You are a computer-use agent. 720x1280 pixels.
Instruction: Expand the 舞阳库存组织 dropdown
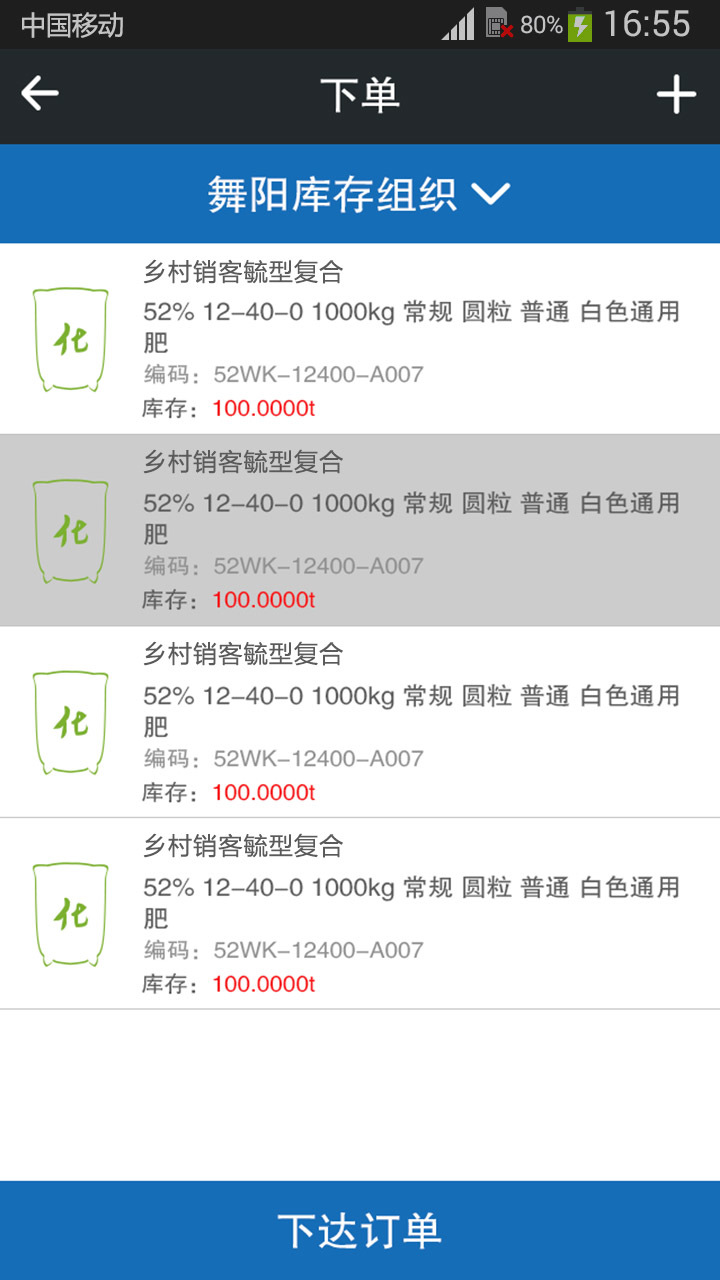(360, 194)
